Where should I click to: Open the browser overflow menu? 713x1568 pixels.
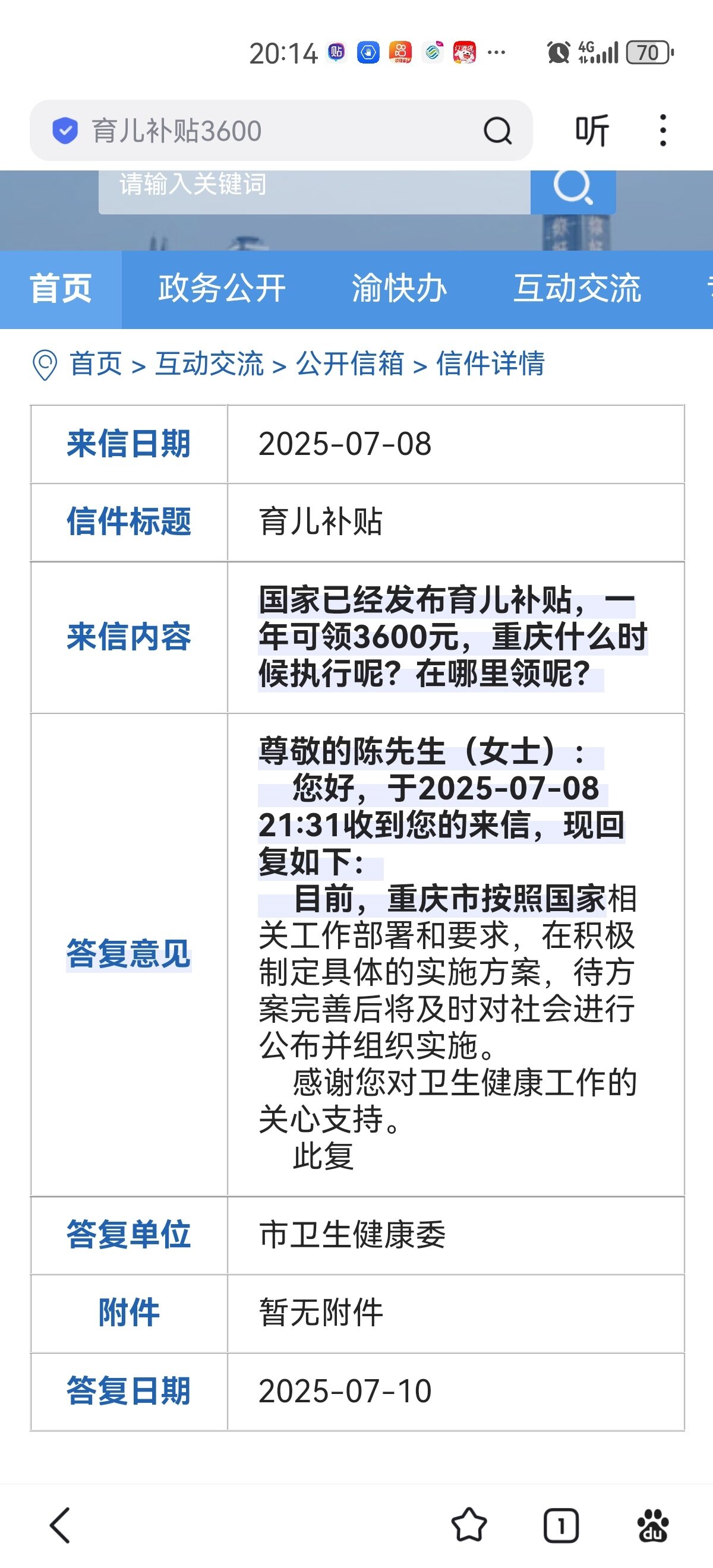click(663, 131)
